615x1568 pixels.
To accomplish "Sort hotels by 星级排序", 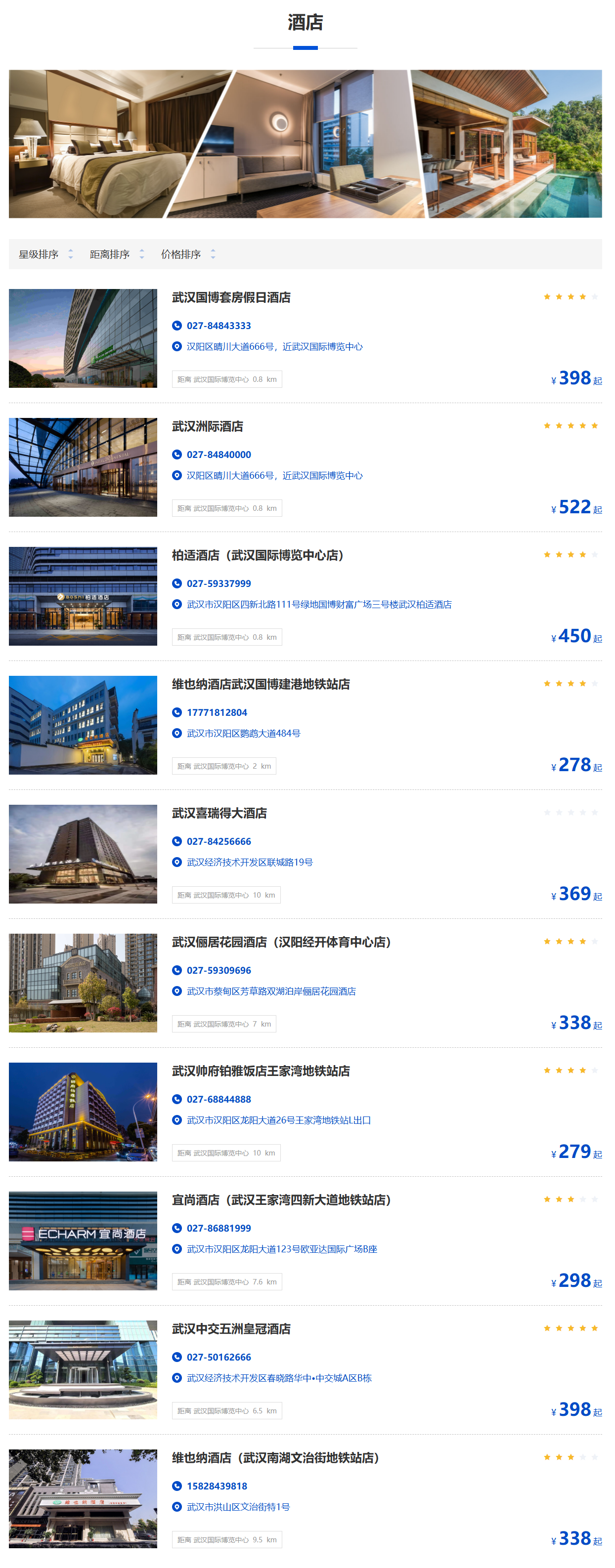I will (x=45, y=254).
